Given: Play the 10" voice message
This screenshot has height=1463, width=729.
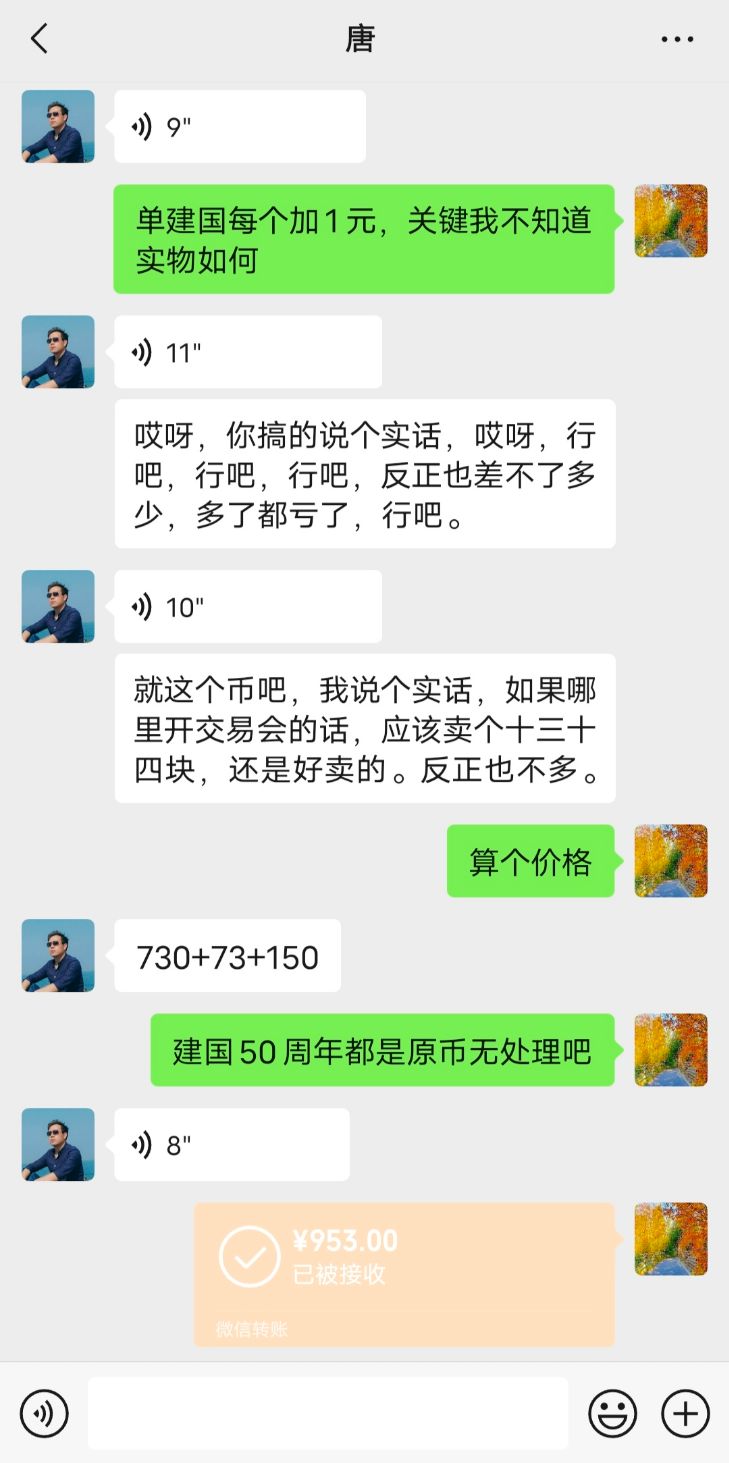Looking at the screenshot, I should click(x=248, y=607).
